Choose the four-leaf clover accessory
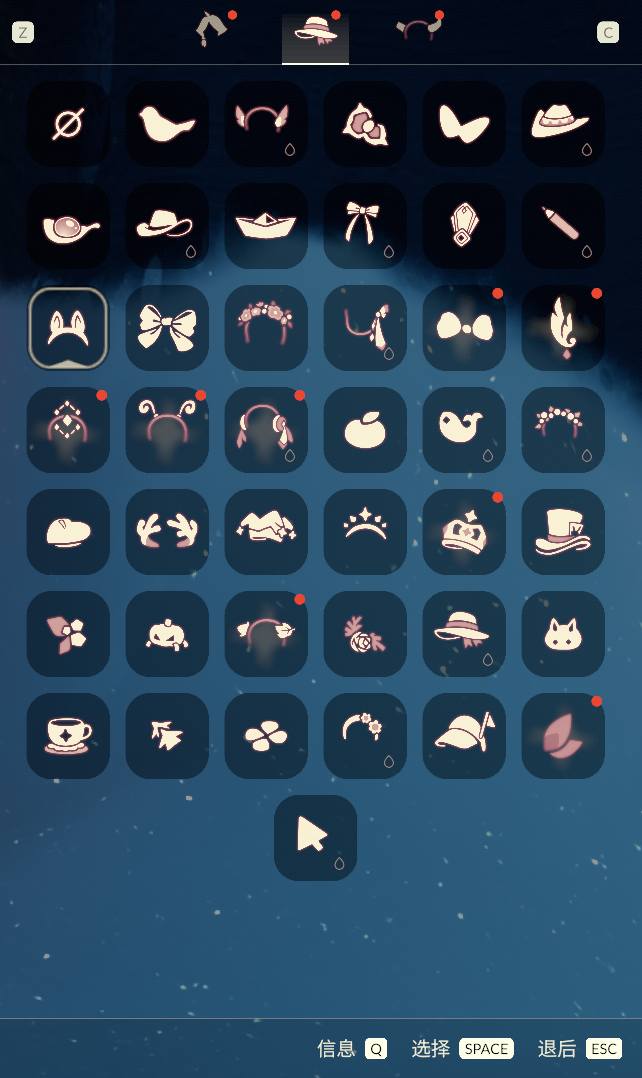The width and height of the screenshot is (642, 1078). pyautogui.click(x=266, y=736)
